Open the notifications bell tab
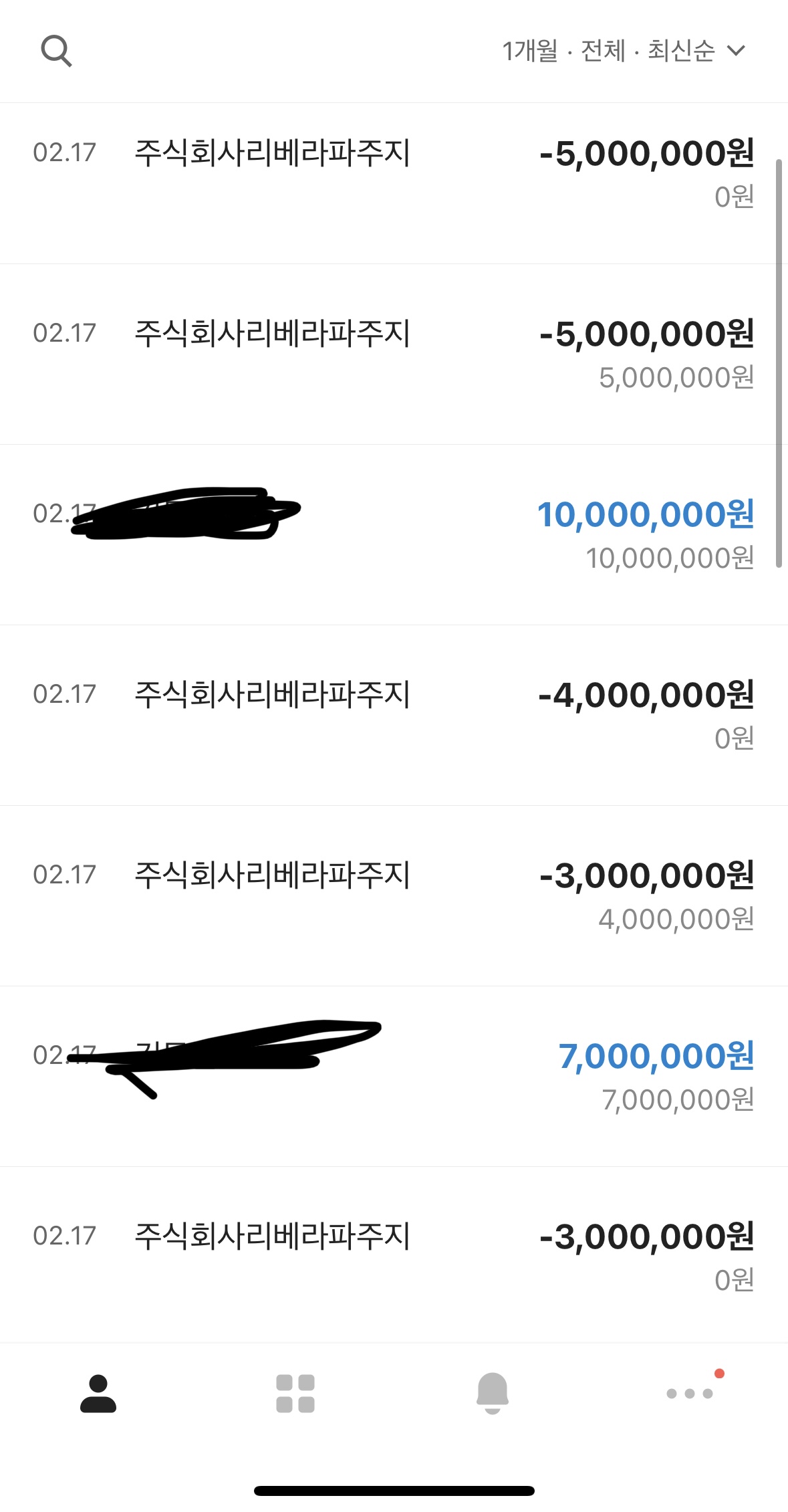Screen dimensions: 788x1512 click(493, 1394)
